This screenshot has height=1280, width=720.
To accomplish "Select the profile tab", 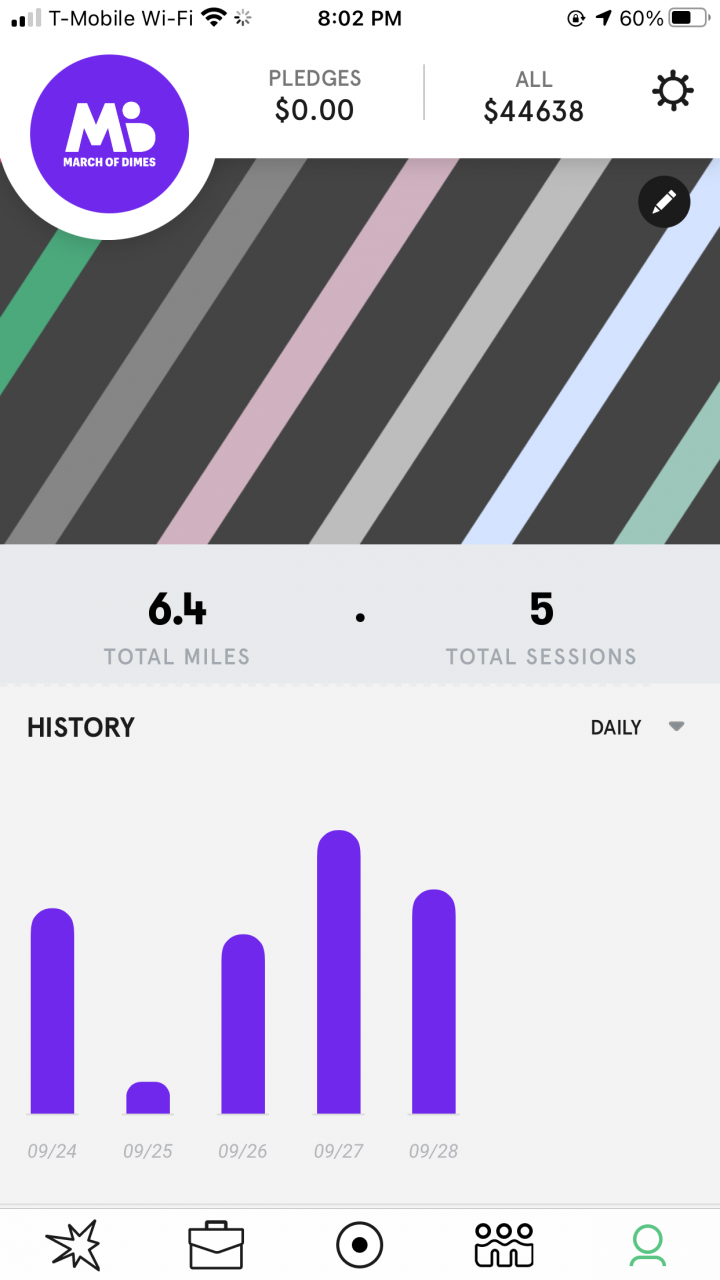I will click(648, 1245).
